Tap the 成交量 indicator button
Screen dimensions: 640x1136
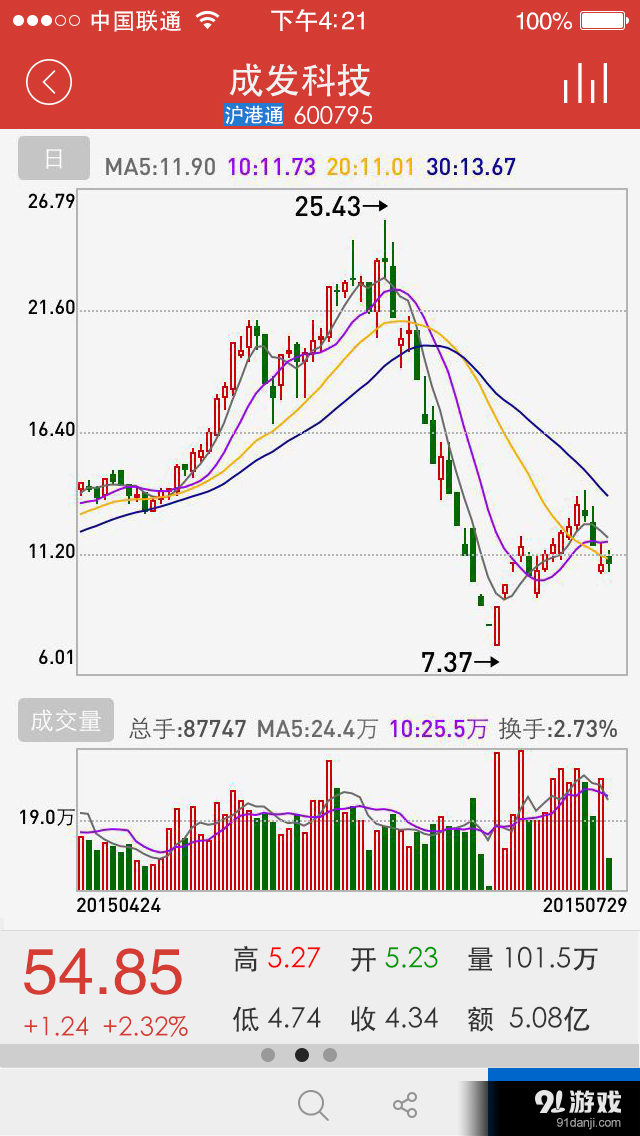(66, 721)
